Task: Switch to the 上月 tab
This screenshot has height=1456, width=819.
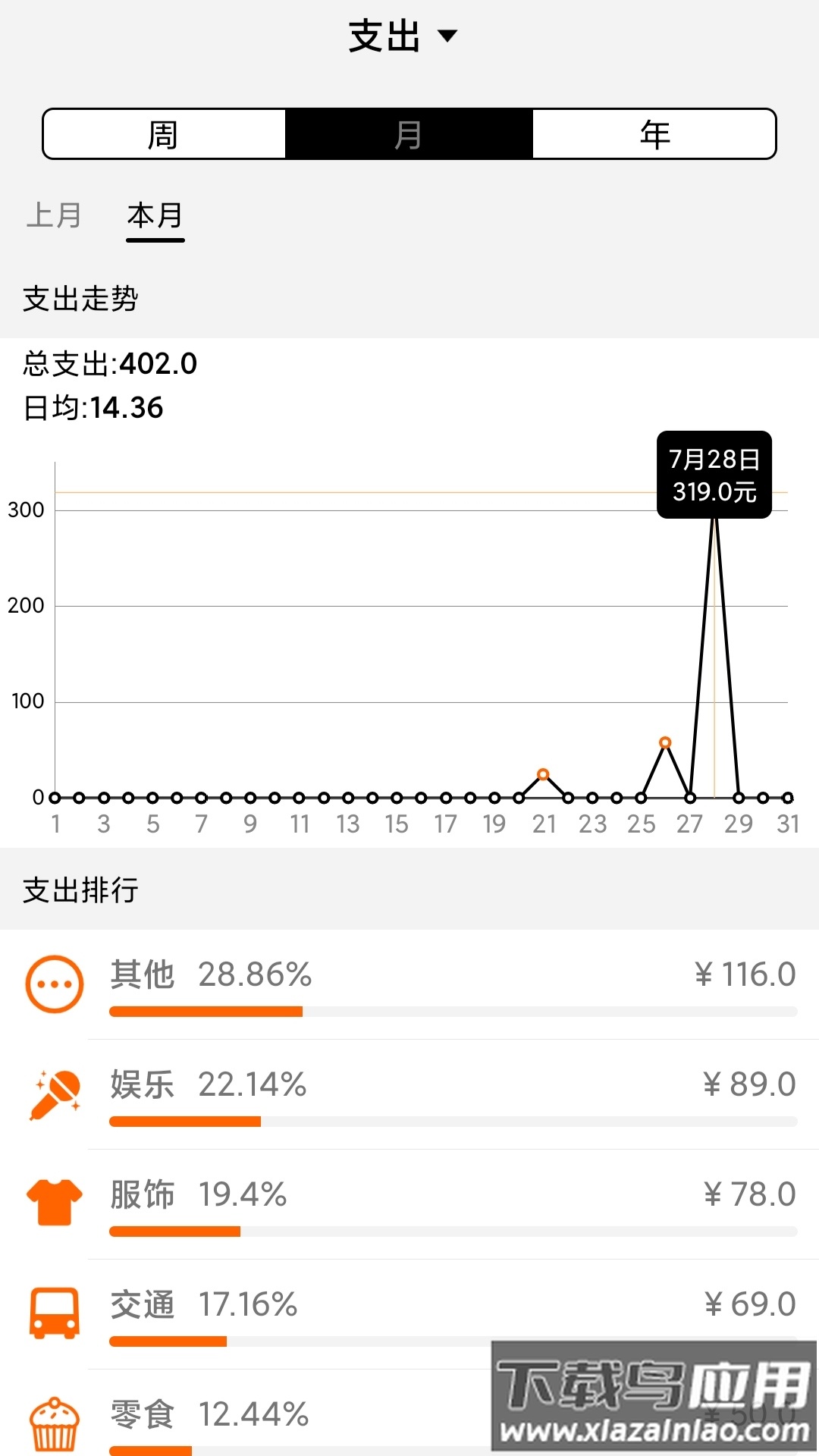Action: (55, 218)
